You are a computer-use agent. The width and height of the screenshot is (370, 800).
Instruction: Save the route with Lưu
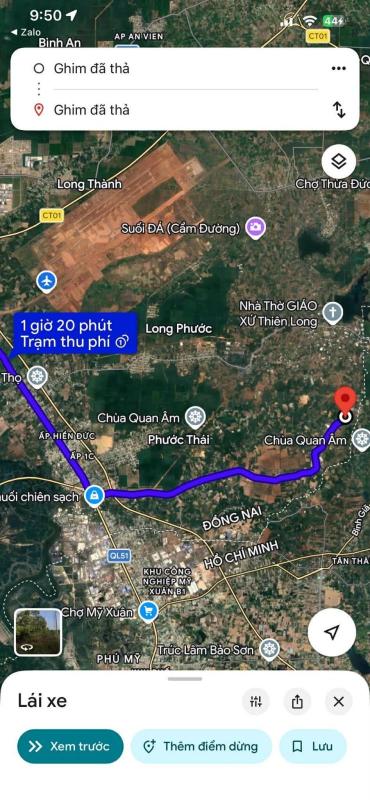coord(312,746)
